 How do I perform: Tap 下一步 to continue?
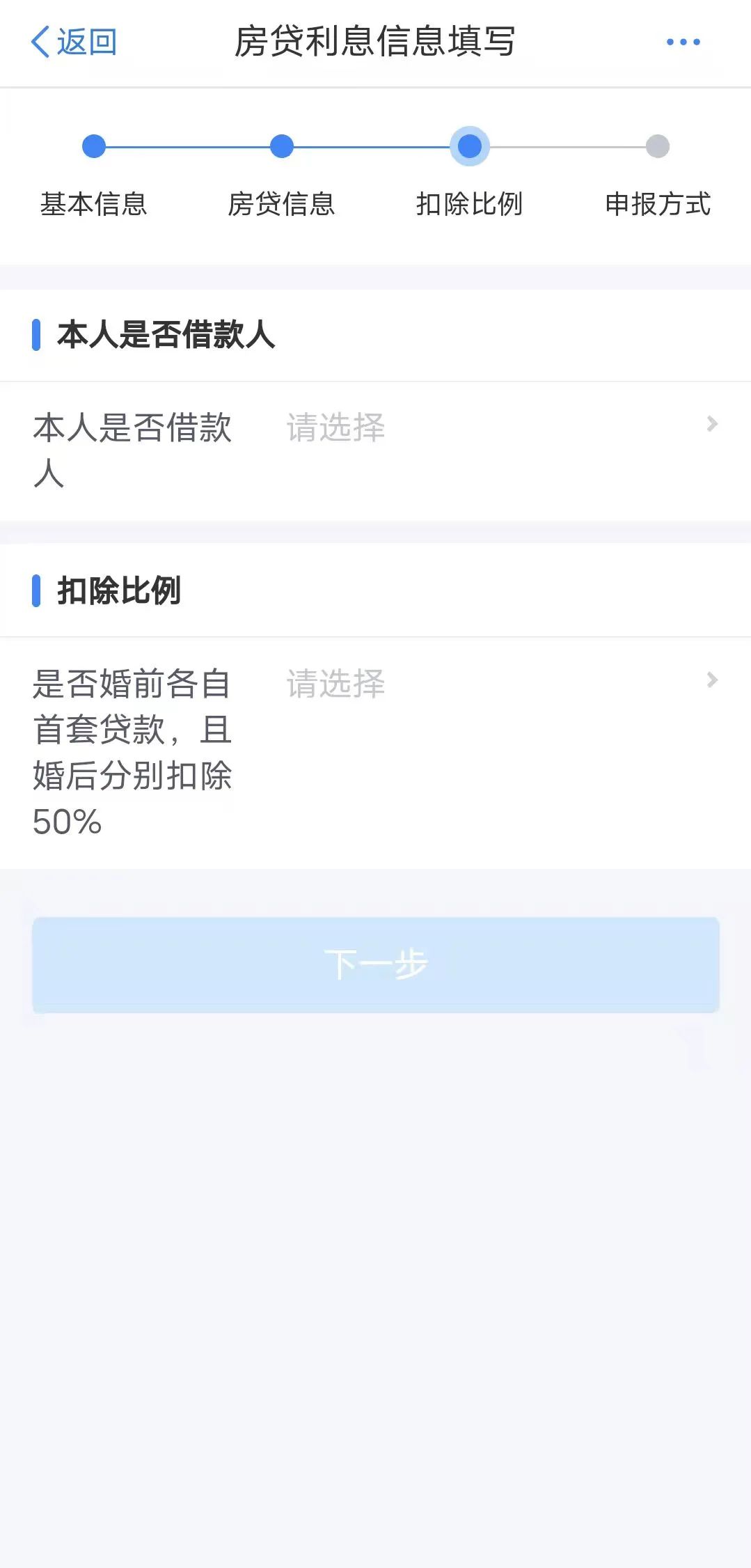tap(376, 964)
